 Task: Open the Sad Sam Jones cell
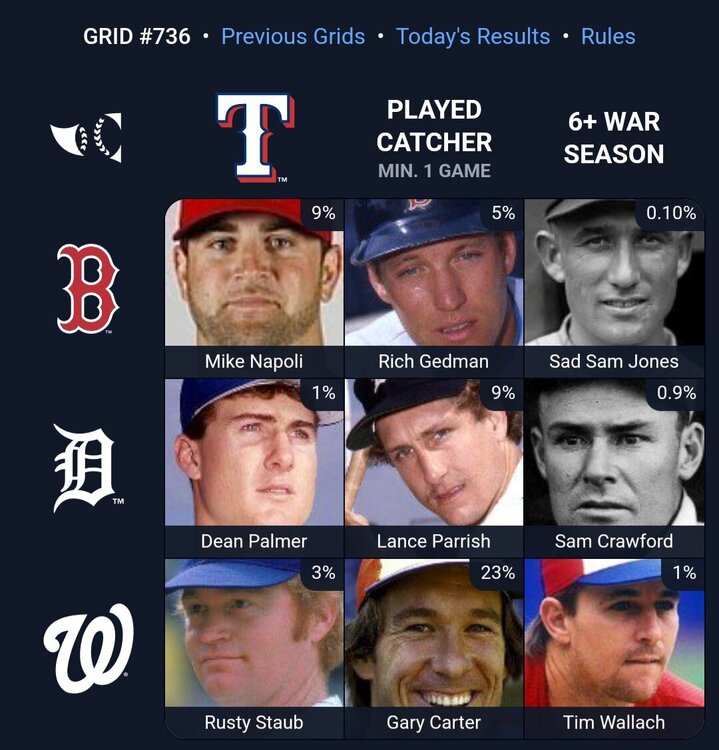[613, 285]
